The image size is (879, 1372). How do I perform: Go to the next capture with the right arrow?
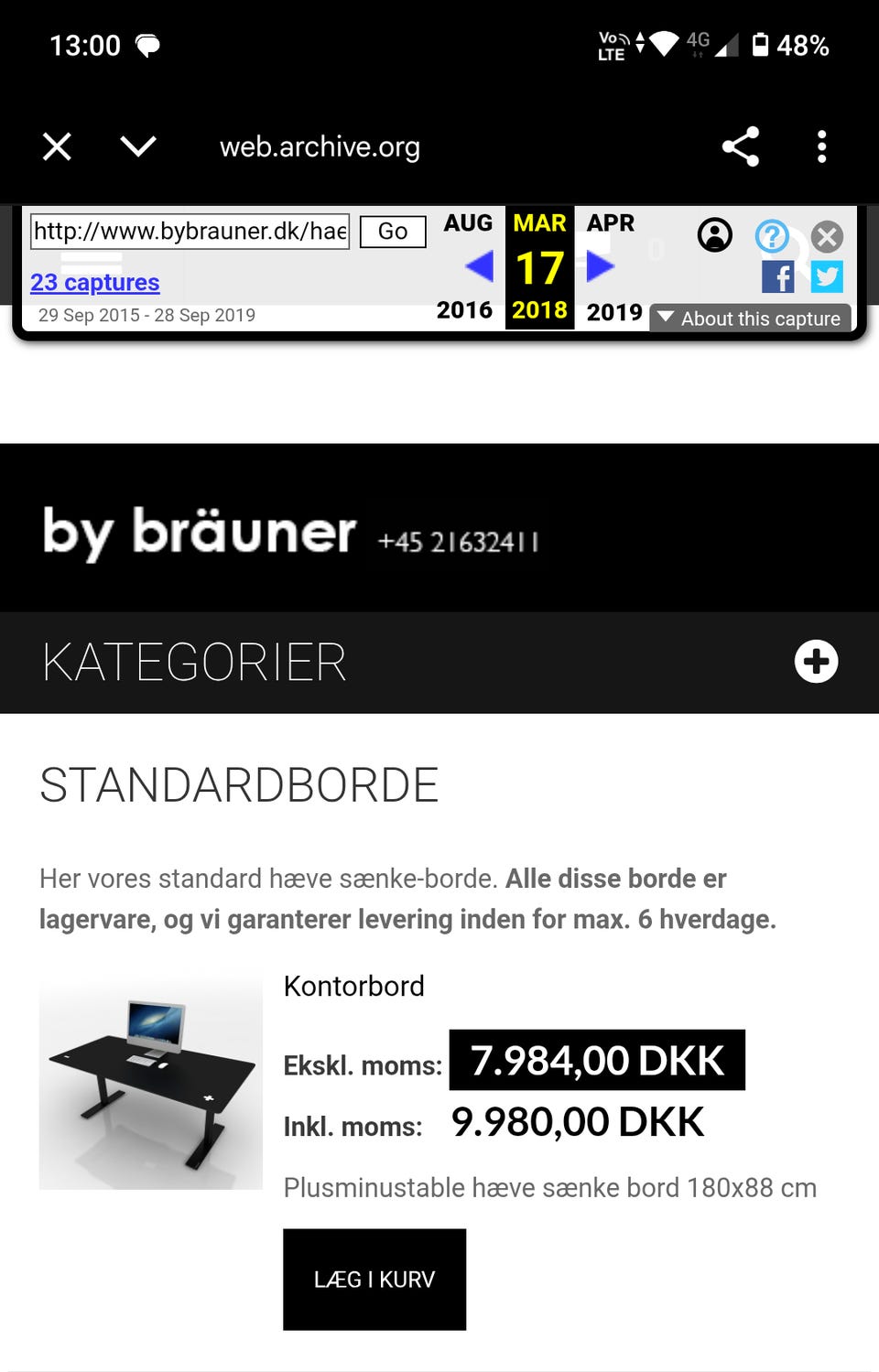pos(600,265)
